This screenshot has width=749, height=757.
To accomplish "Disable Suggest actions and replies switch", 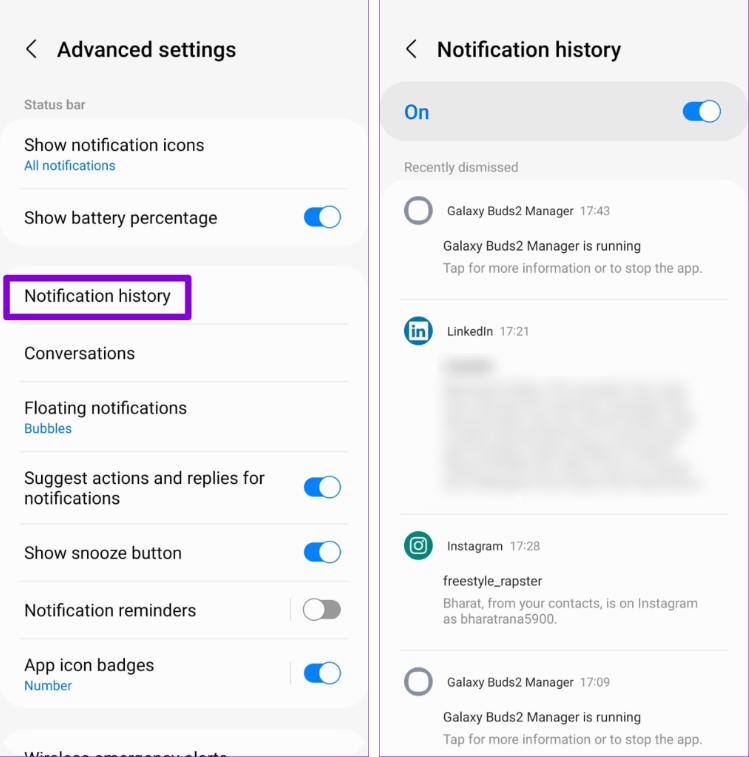I will click(x=322, y=487).
